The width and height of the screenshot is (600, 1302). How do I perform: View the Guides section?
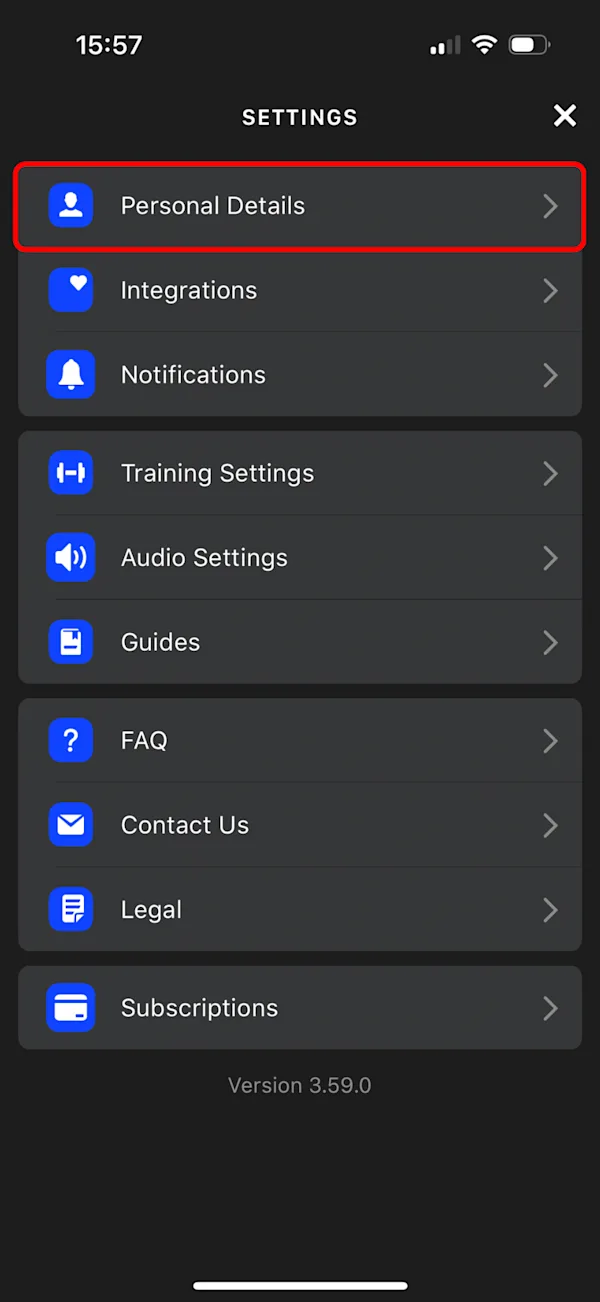pos(300,642)
